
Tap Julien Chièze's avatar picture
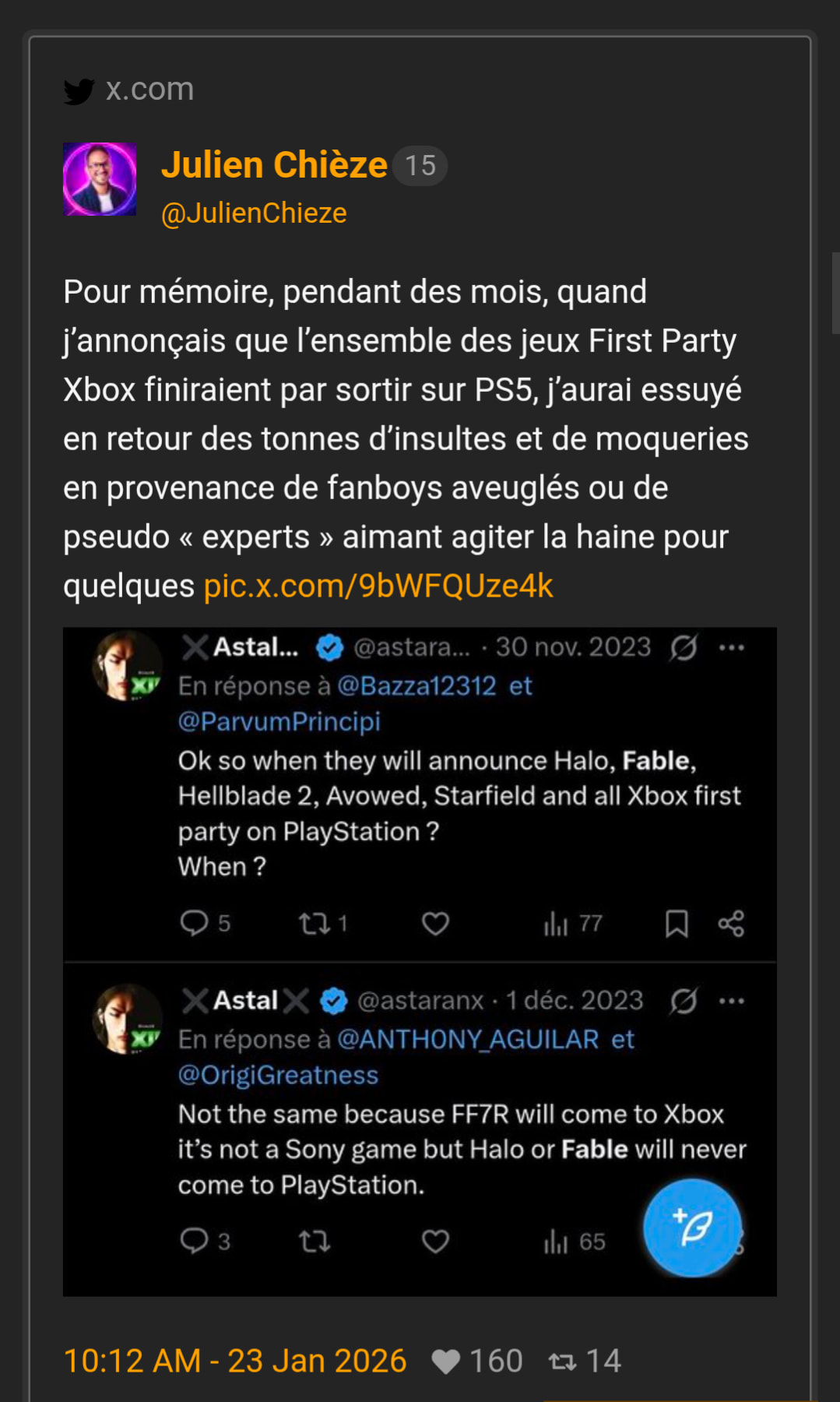(100, 179)
